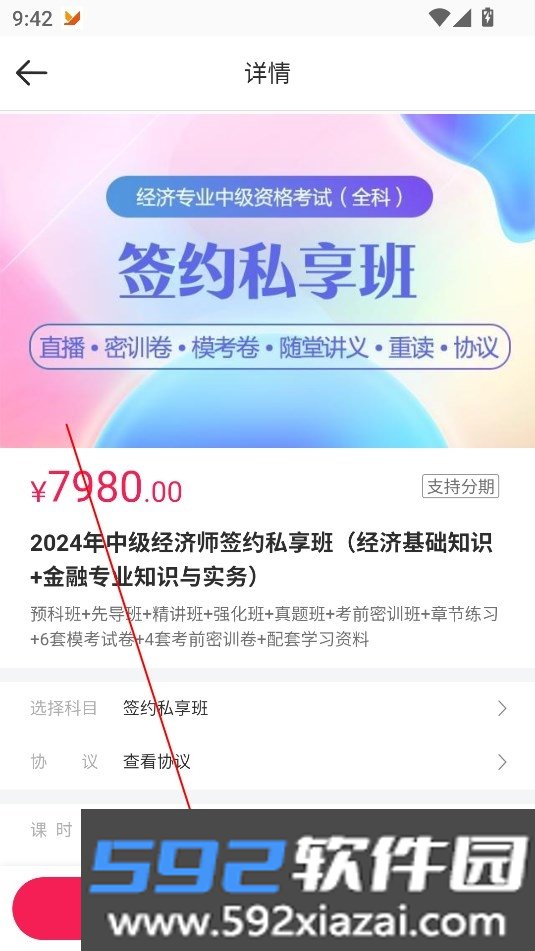Tap the red button at the bottom
This screenshot has height=951, width=535.
pos(47,908)
